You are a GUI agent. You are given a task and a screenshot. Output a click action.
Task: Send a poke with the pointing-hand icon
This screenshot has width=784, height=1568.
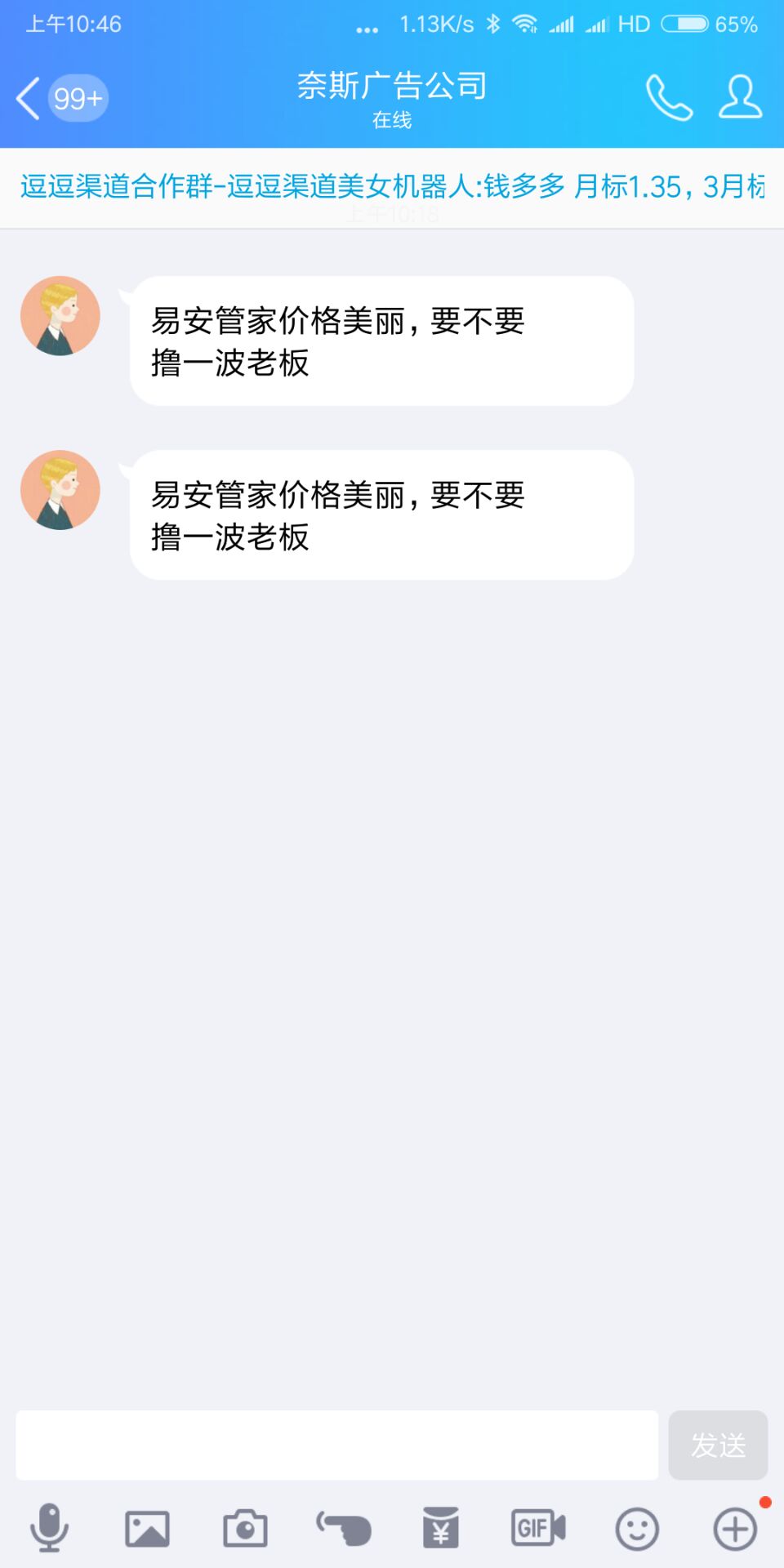tap(344, 1528)
